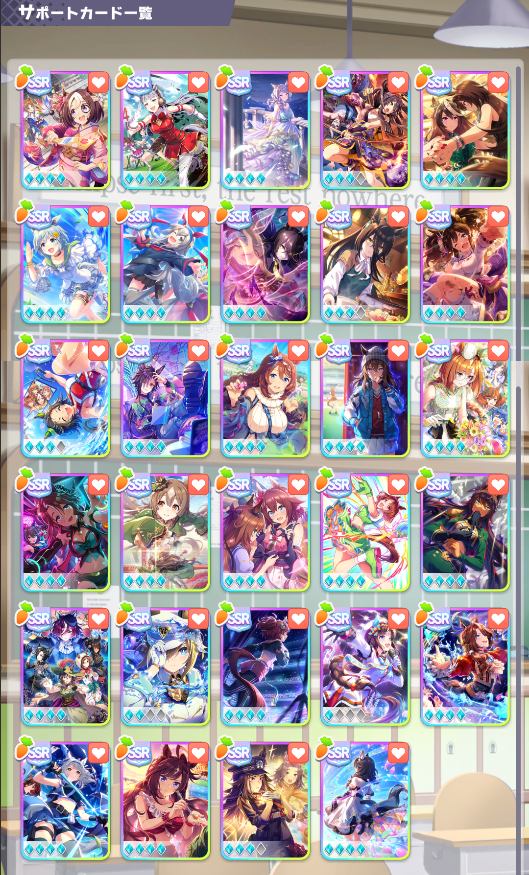
Task: View the light-blue-haired girl in white frilly dress card
Action: click(66, 264)
